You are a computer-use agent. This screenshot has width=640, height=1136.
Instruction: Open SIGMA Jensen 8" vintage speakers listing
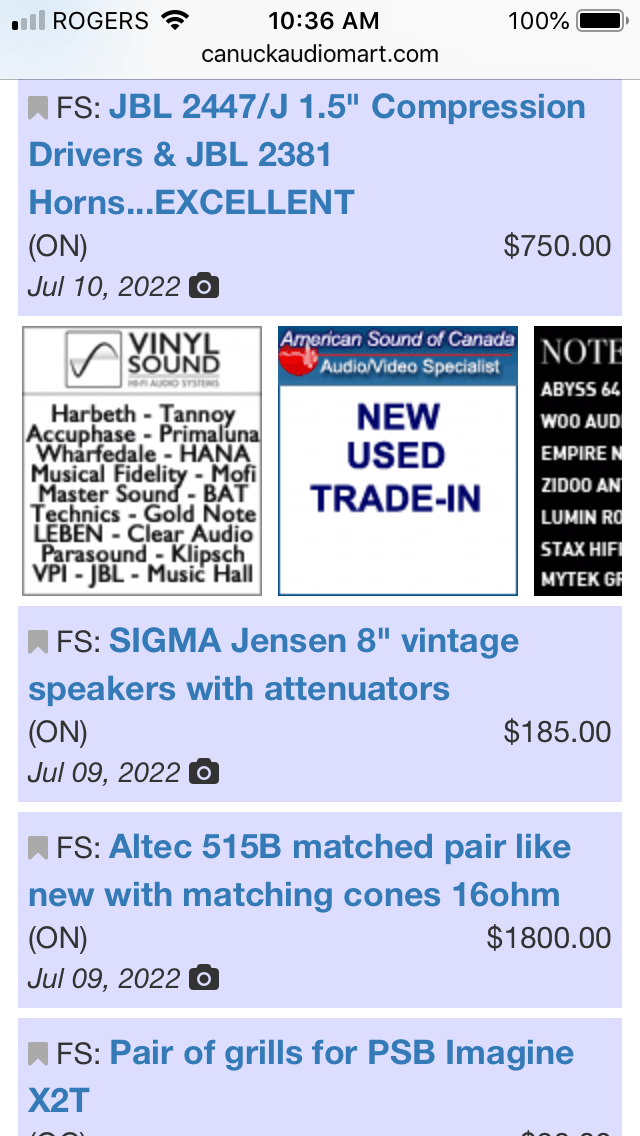[273, 664]
